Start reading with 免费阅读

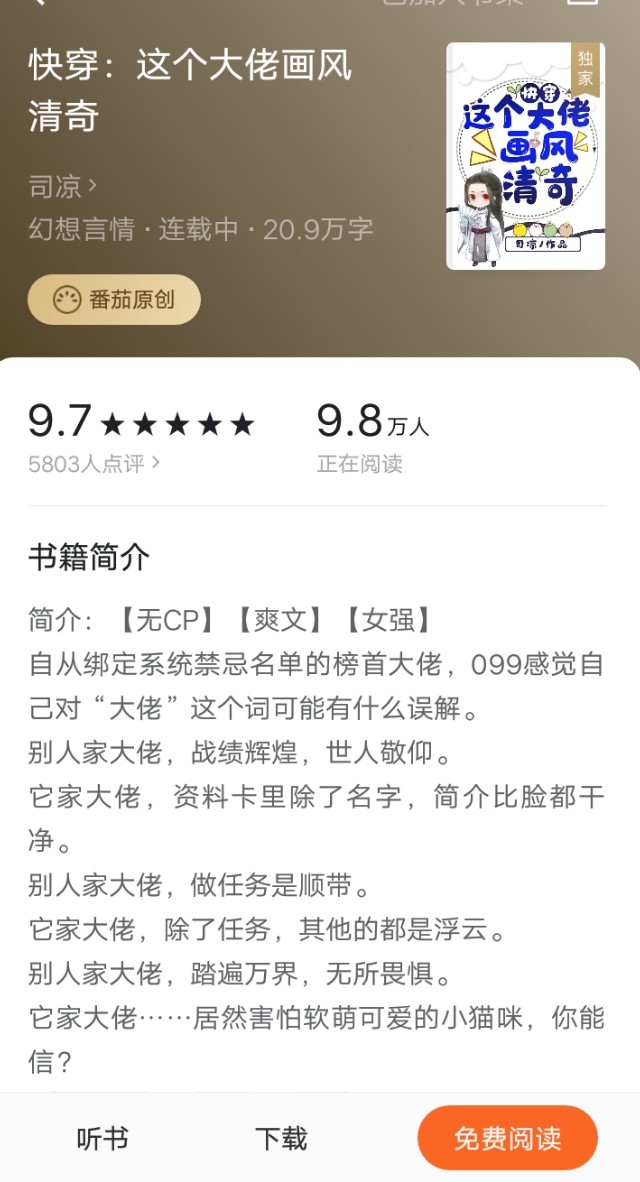pos(507,1138)
